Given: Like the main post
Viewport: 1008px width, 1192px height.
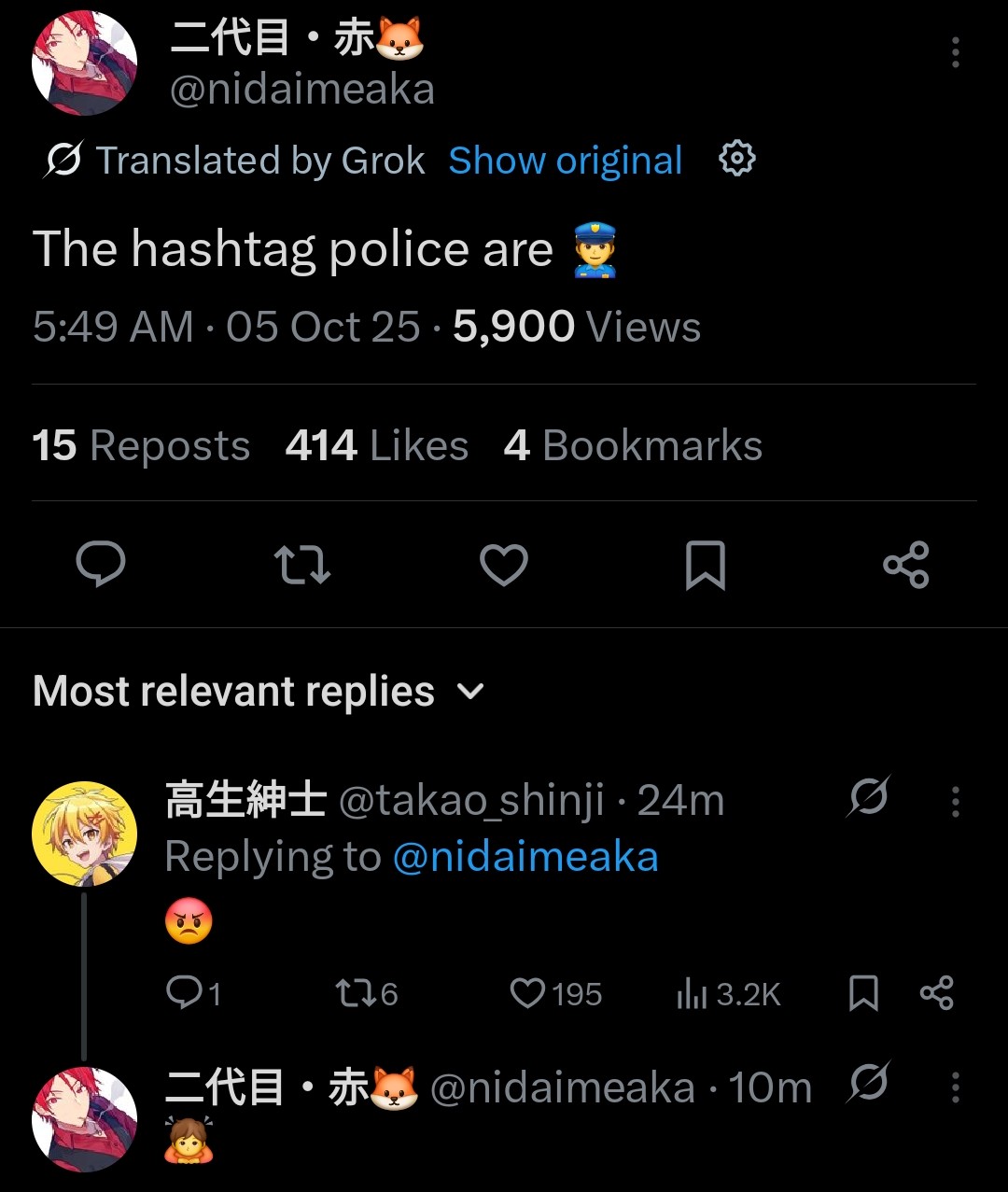Looking at the screenshot, I should click(x=504, y=565).
